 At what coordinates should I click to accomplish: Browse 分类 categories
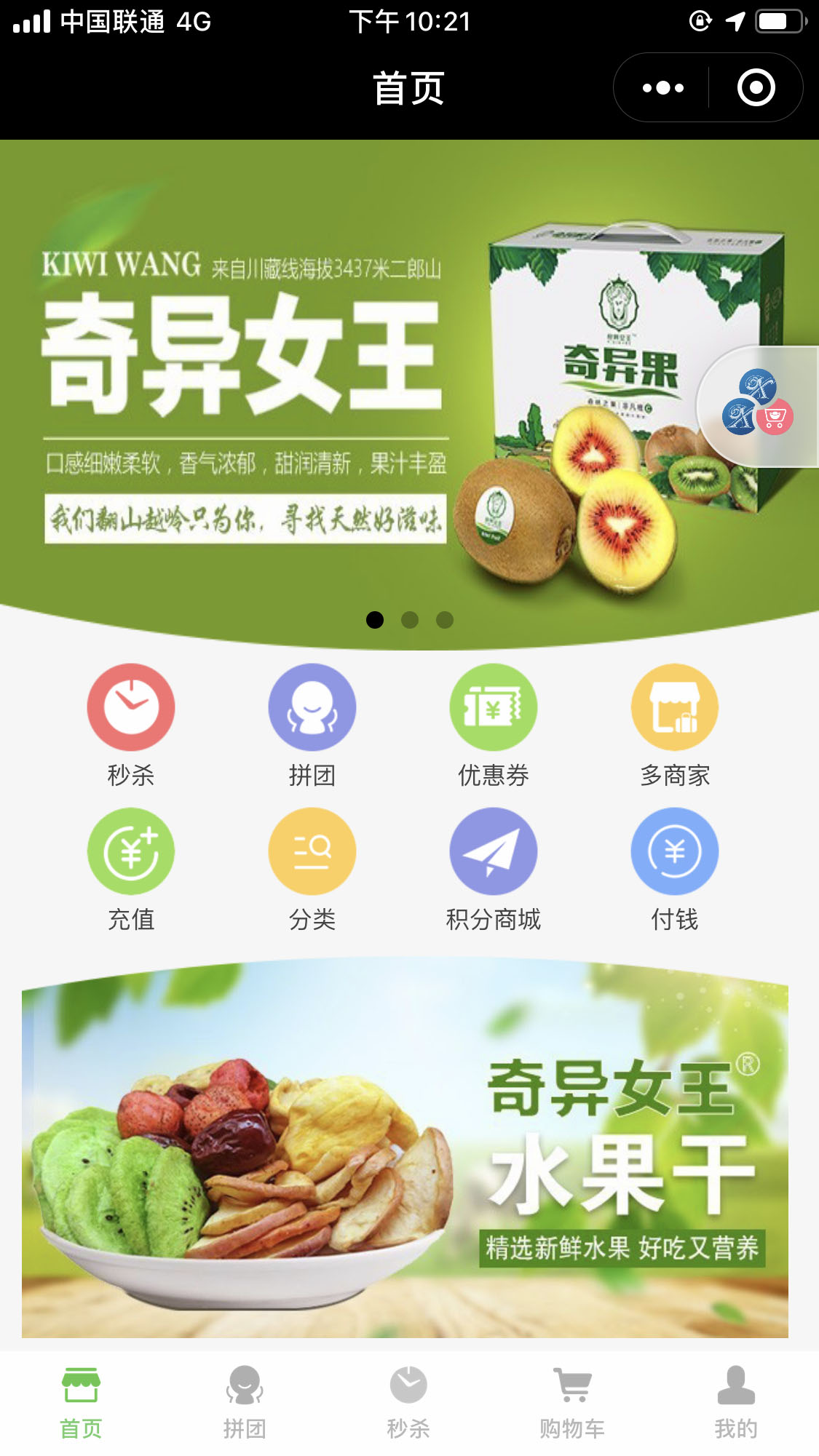point(312,868)
